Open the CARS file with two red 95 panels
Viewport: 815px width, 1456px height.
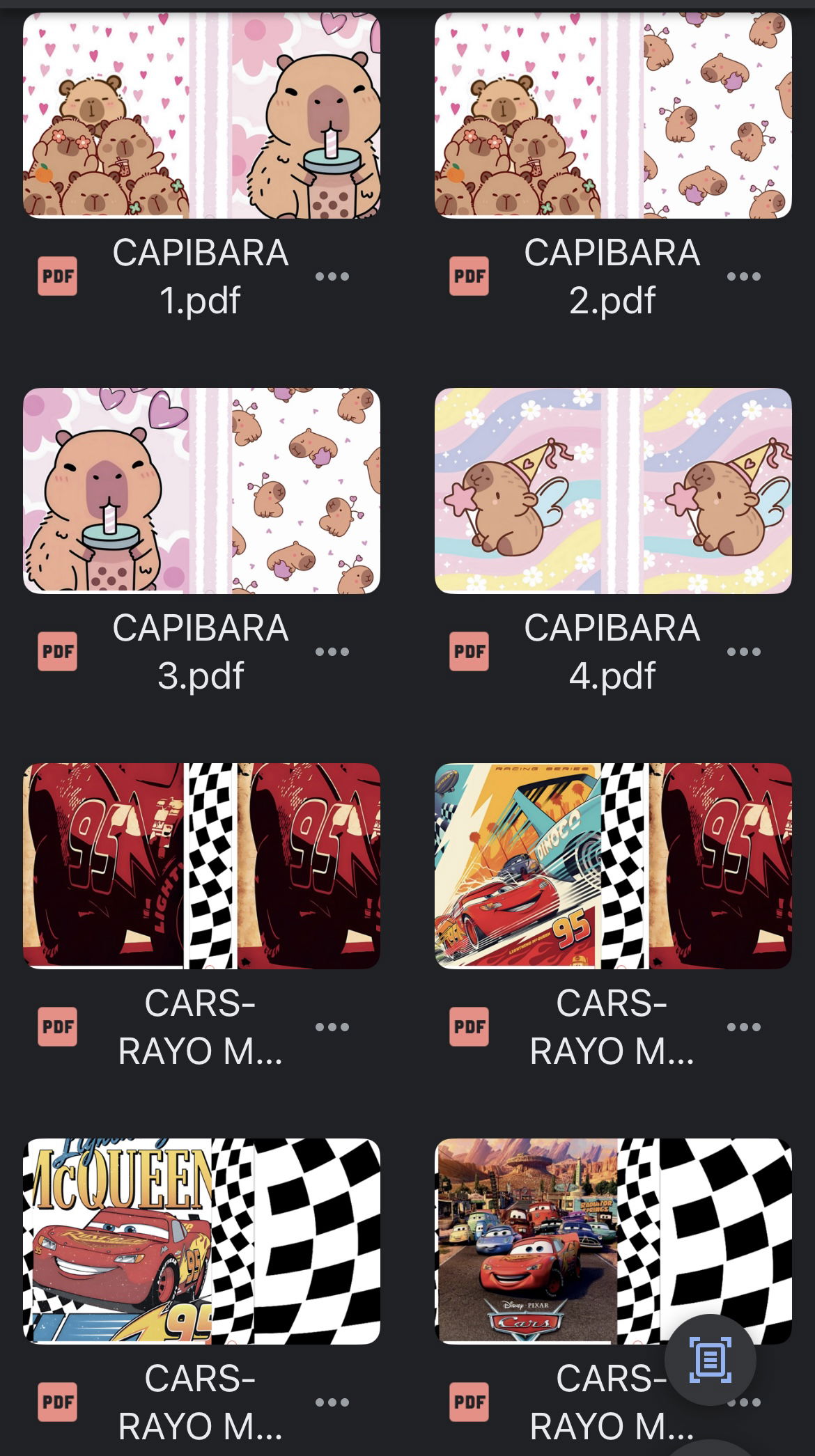(x=201, y=866)
